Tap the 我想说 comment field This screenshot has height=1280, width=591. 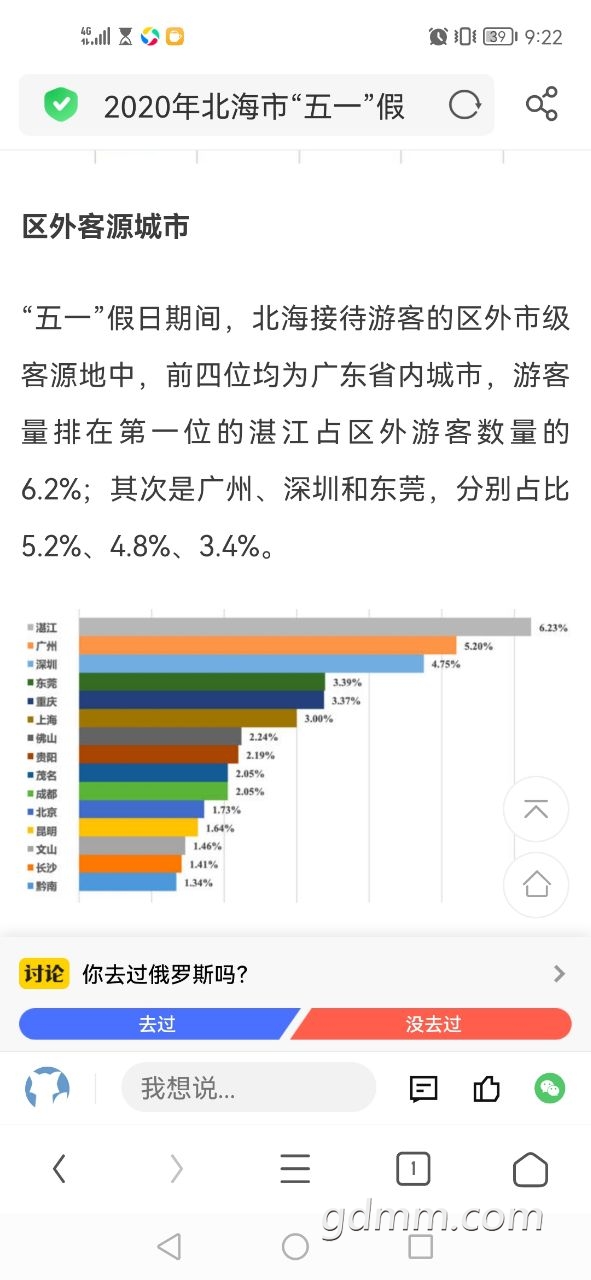[249, 1088]
